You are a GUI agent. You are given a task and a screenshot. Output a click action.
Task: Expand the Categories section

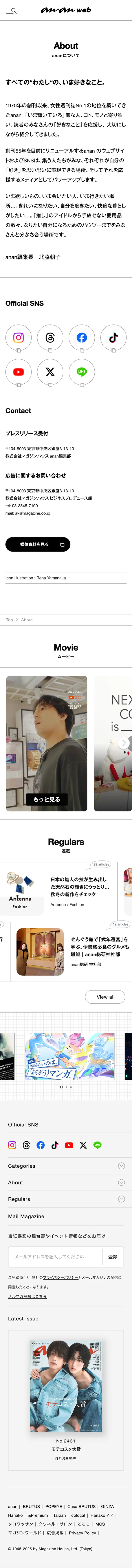pyautogui.click(x=66, y=1166)
